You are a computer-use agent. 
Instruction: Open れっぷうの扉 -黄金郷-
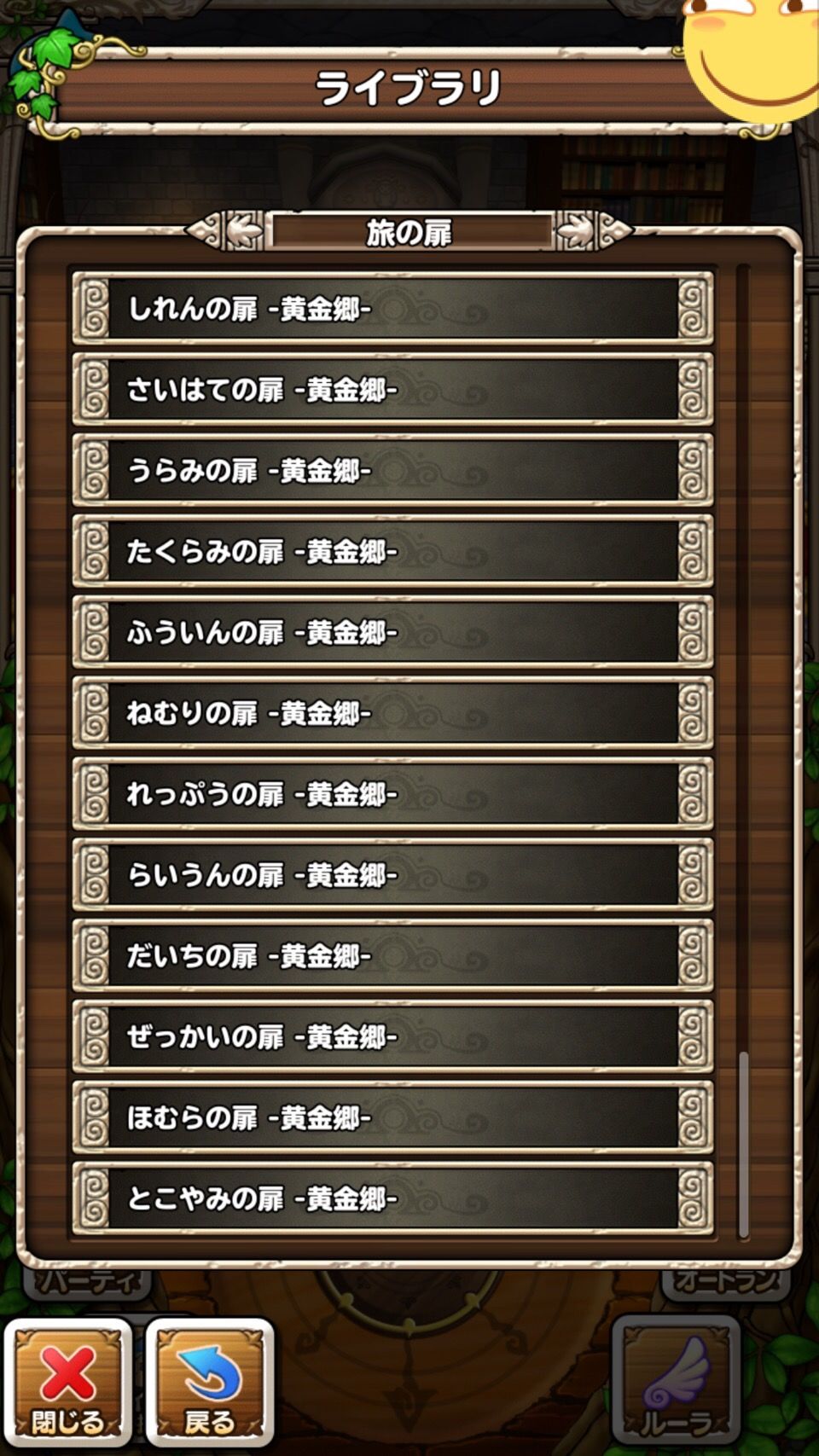392,795
